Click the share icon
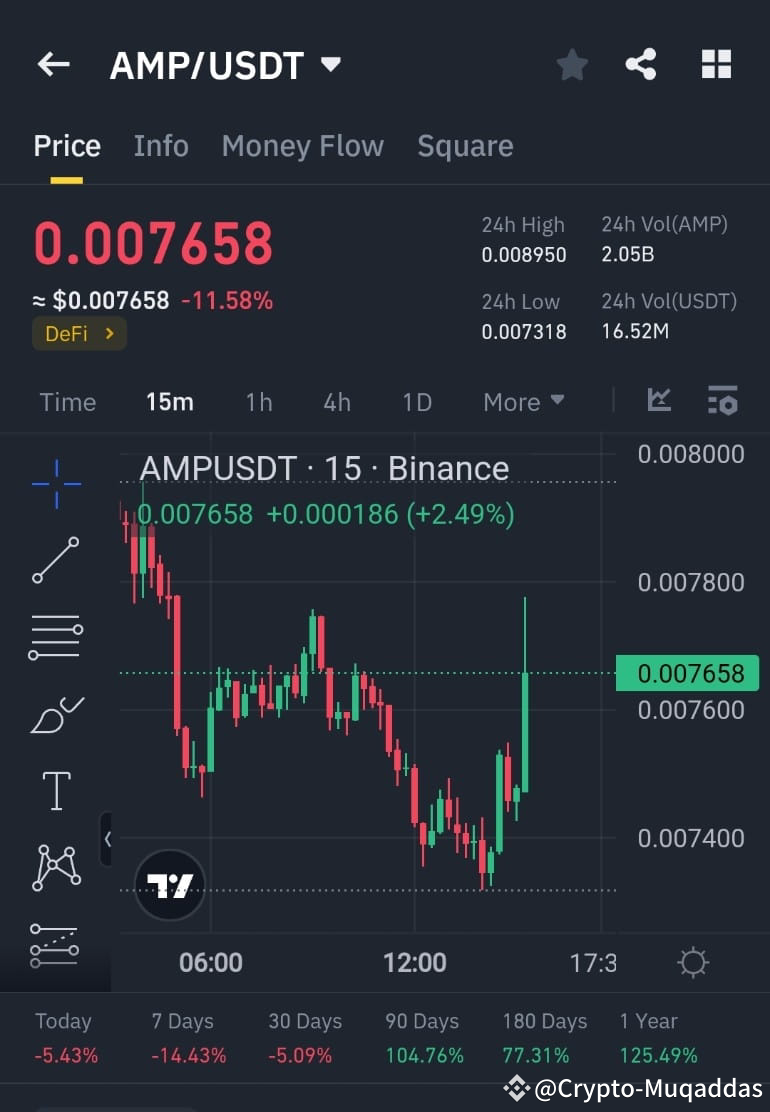 click(641, 63)
